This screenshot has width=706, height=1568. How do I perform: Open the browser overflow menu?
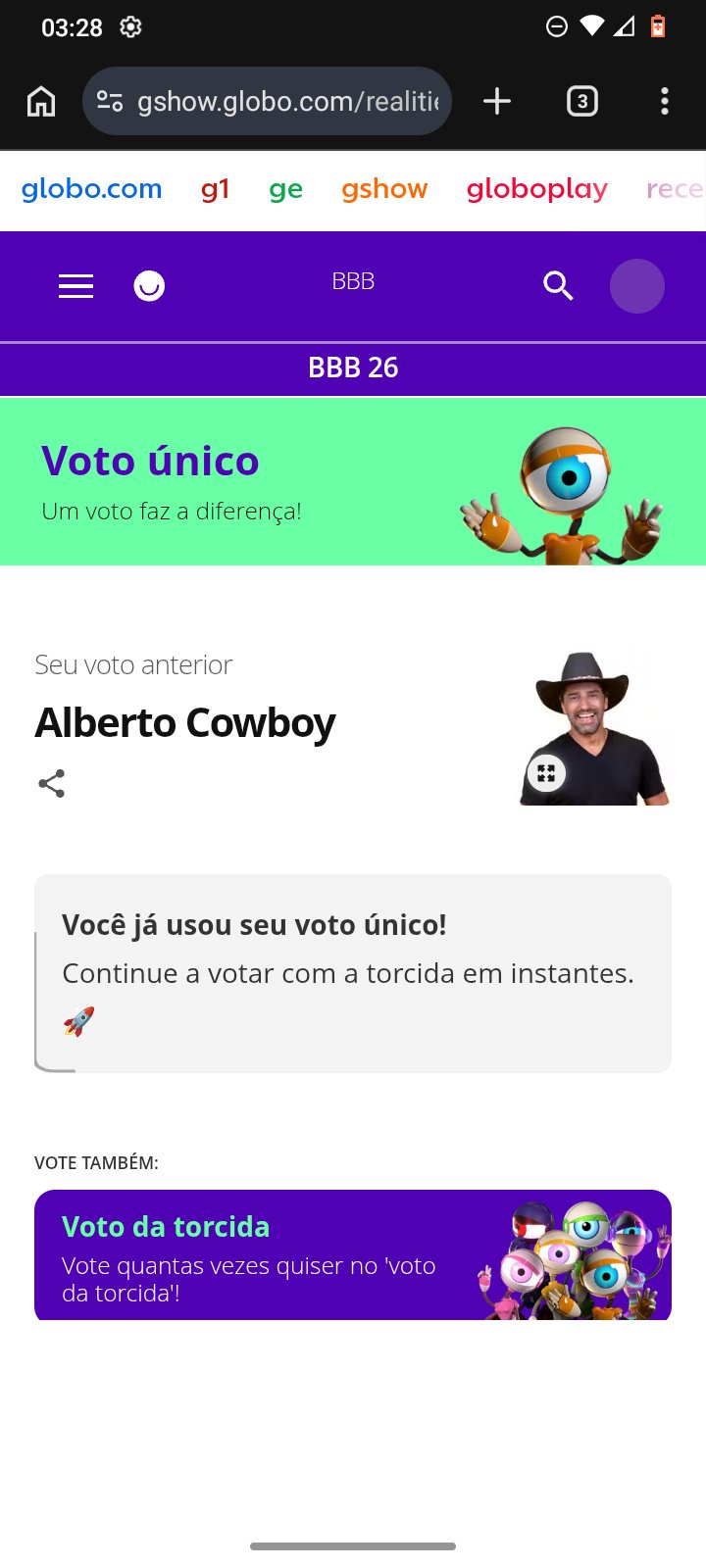pos(665,101)
